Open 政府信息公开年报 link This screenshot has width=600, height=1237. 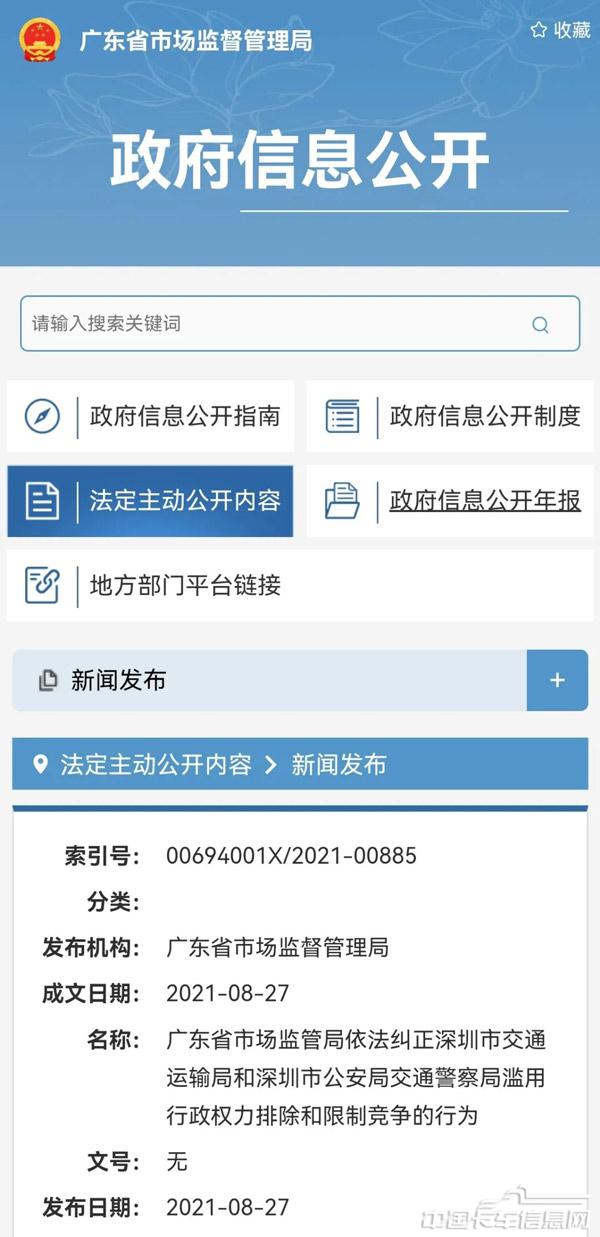click(x=485, y=501)
